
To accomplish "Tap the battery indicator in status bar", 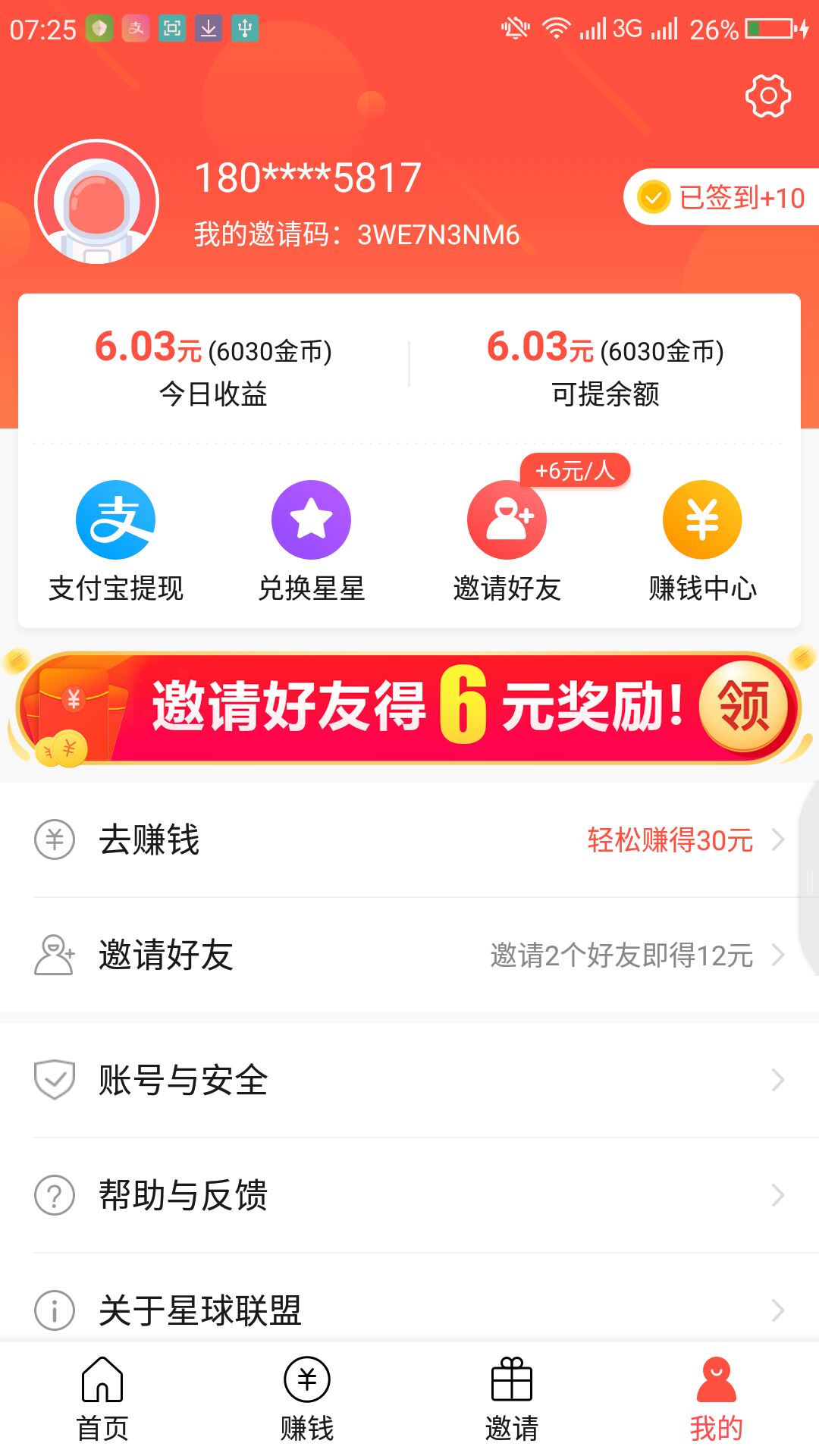I will tap(768, 27).
